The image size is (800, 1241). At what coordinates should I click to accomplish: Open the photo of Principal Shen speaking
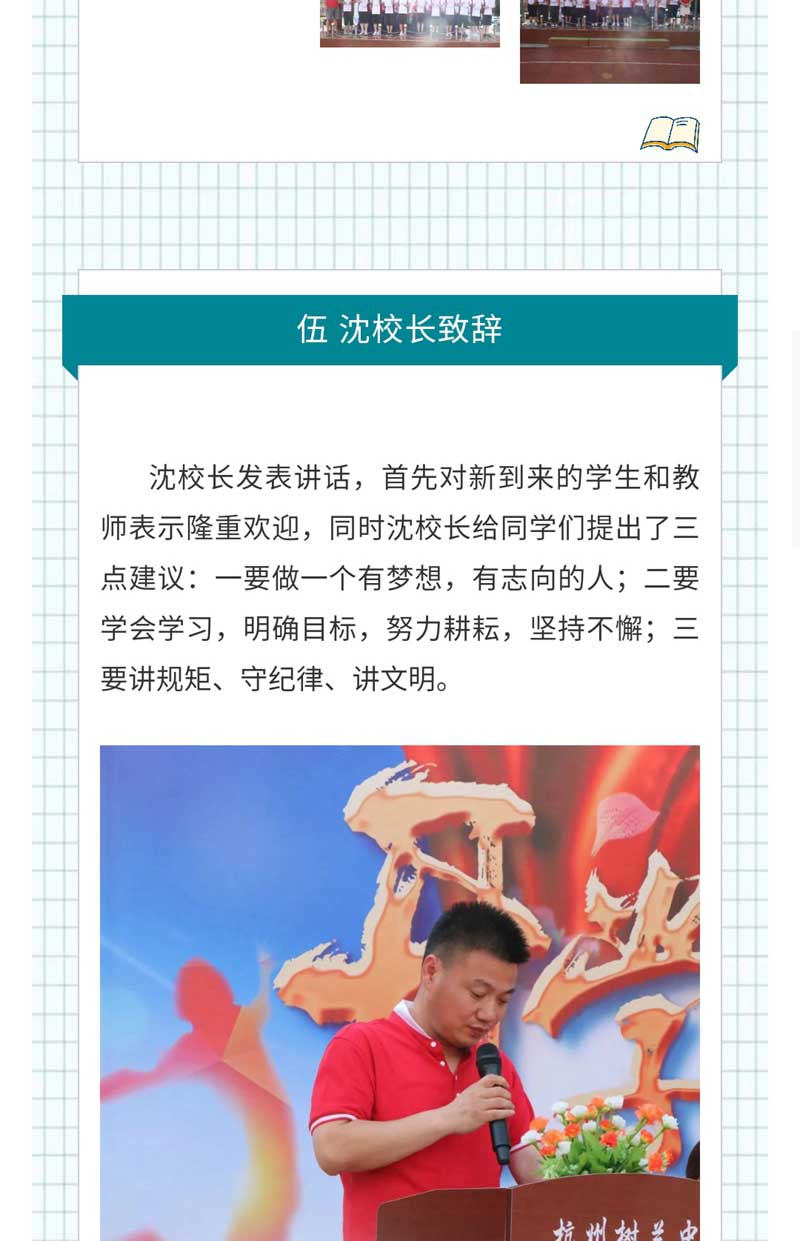pyautogui.click(x=400, y=990)
